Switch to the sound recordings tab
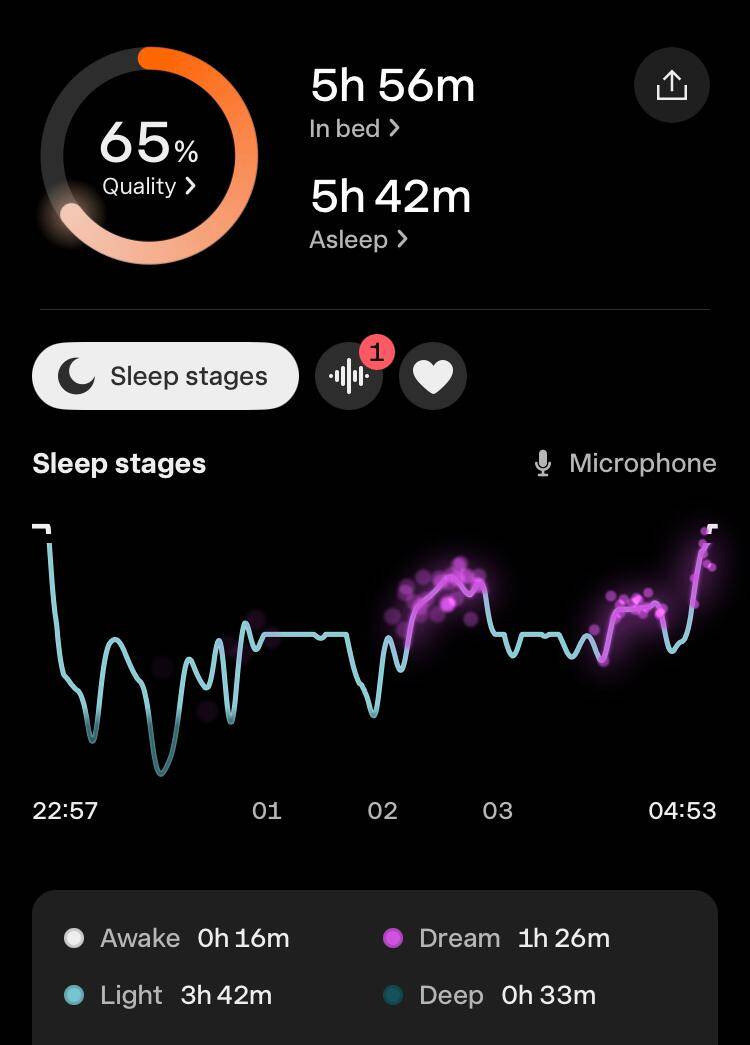This screenshot has width=750, height=1045. 349,376
